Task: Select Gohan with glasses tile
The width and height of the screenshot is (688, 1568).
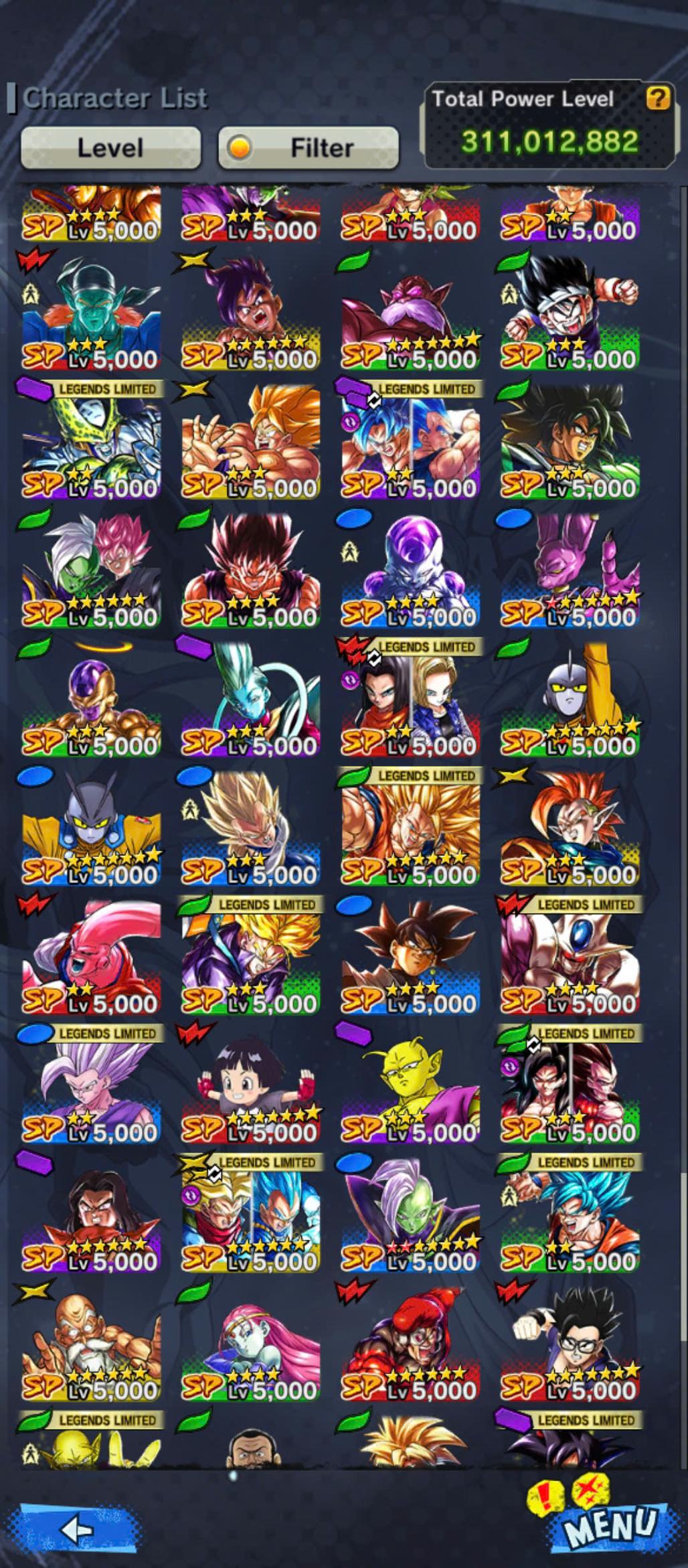Action: pyautogui.click(x=570, y=1344)
